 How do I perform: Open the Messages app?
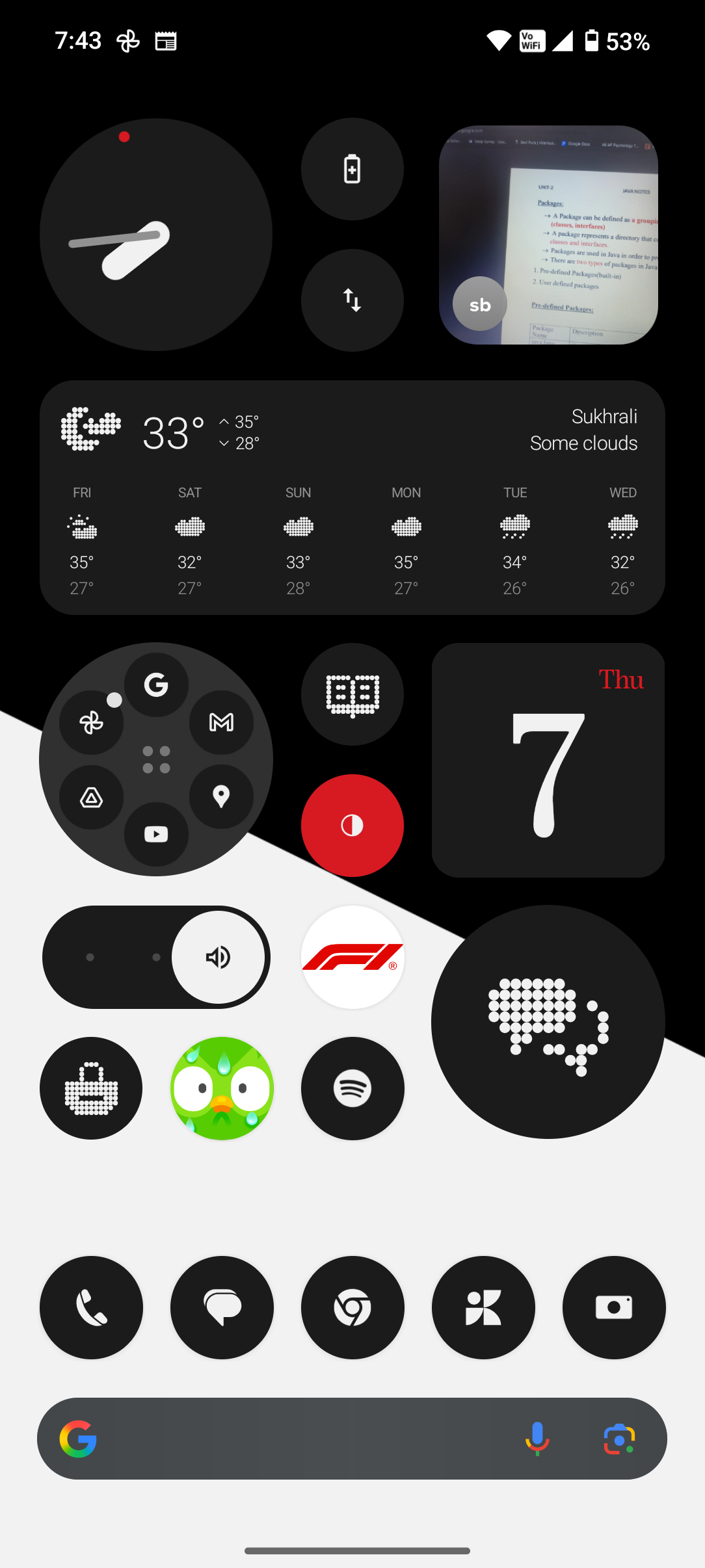(x=222, y=1307)
